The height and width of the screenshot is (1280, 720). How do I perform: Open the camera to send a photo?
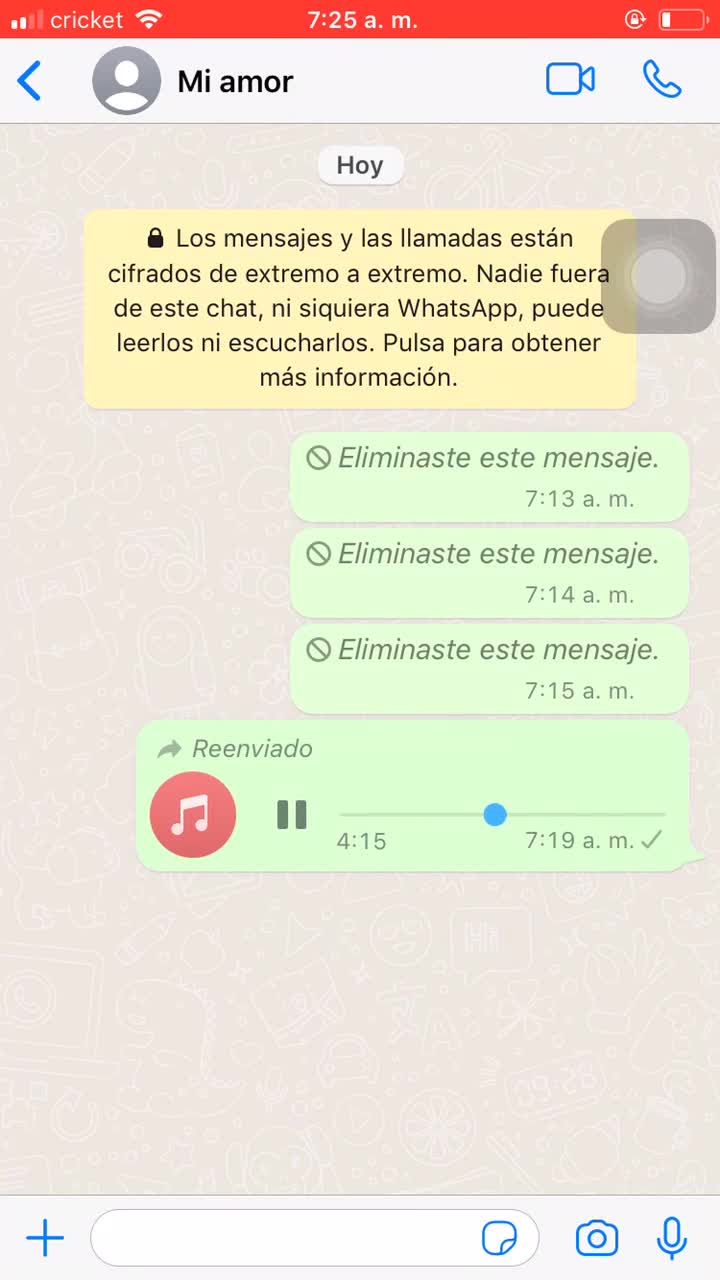(x=597, y=1239)
